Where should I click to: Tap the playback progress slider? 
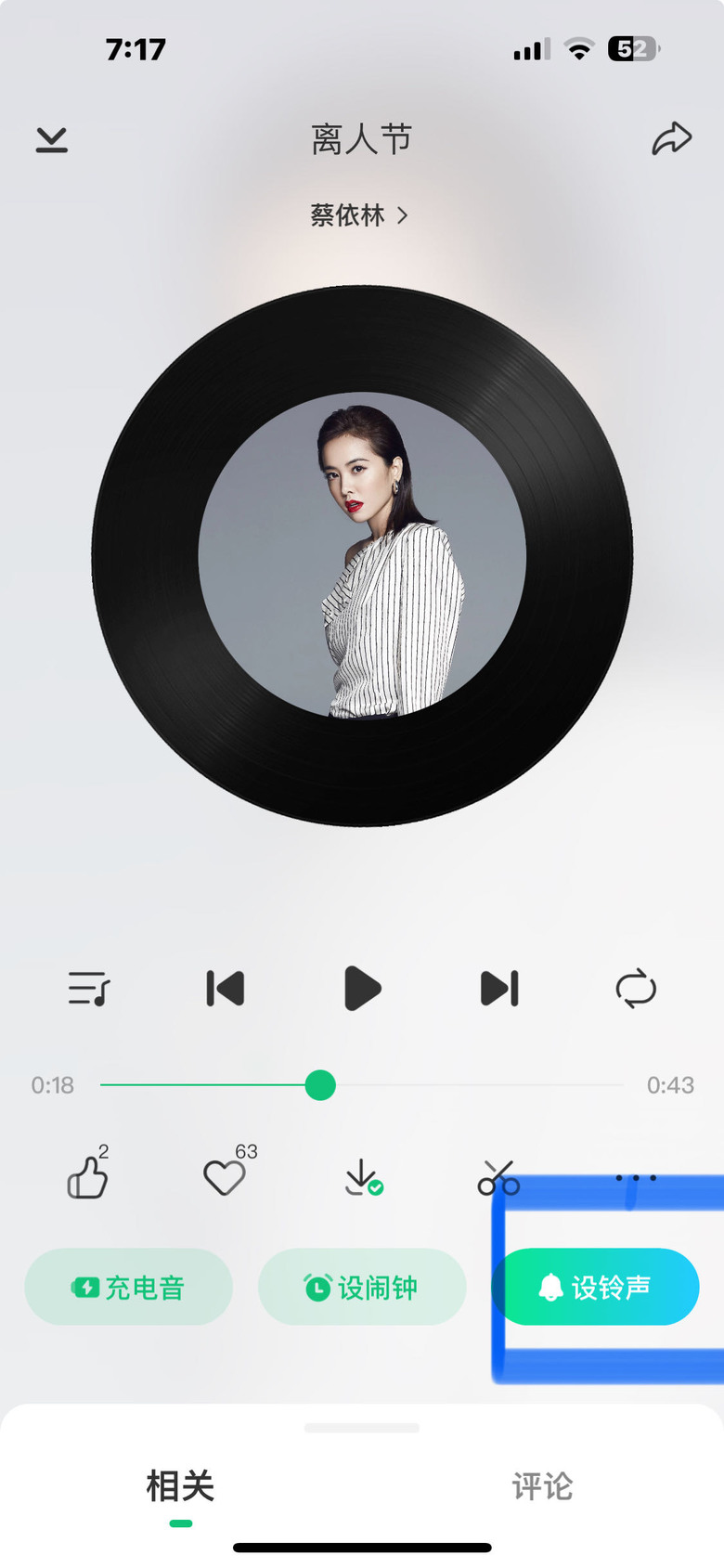362,1084
